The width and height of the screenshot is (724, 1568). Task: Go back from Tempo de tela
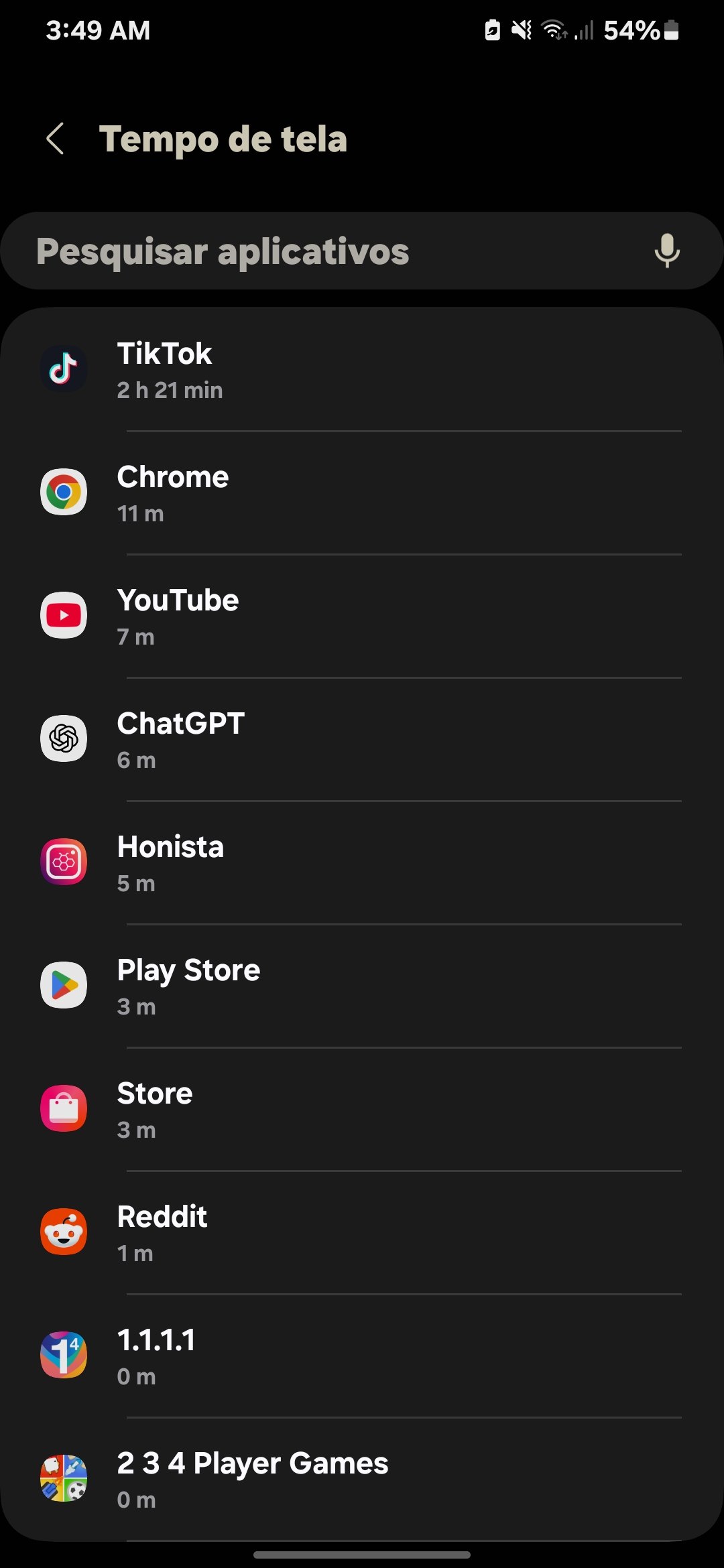click(56, 139)
